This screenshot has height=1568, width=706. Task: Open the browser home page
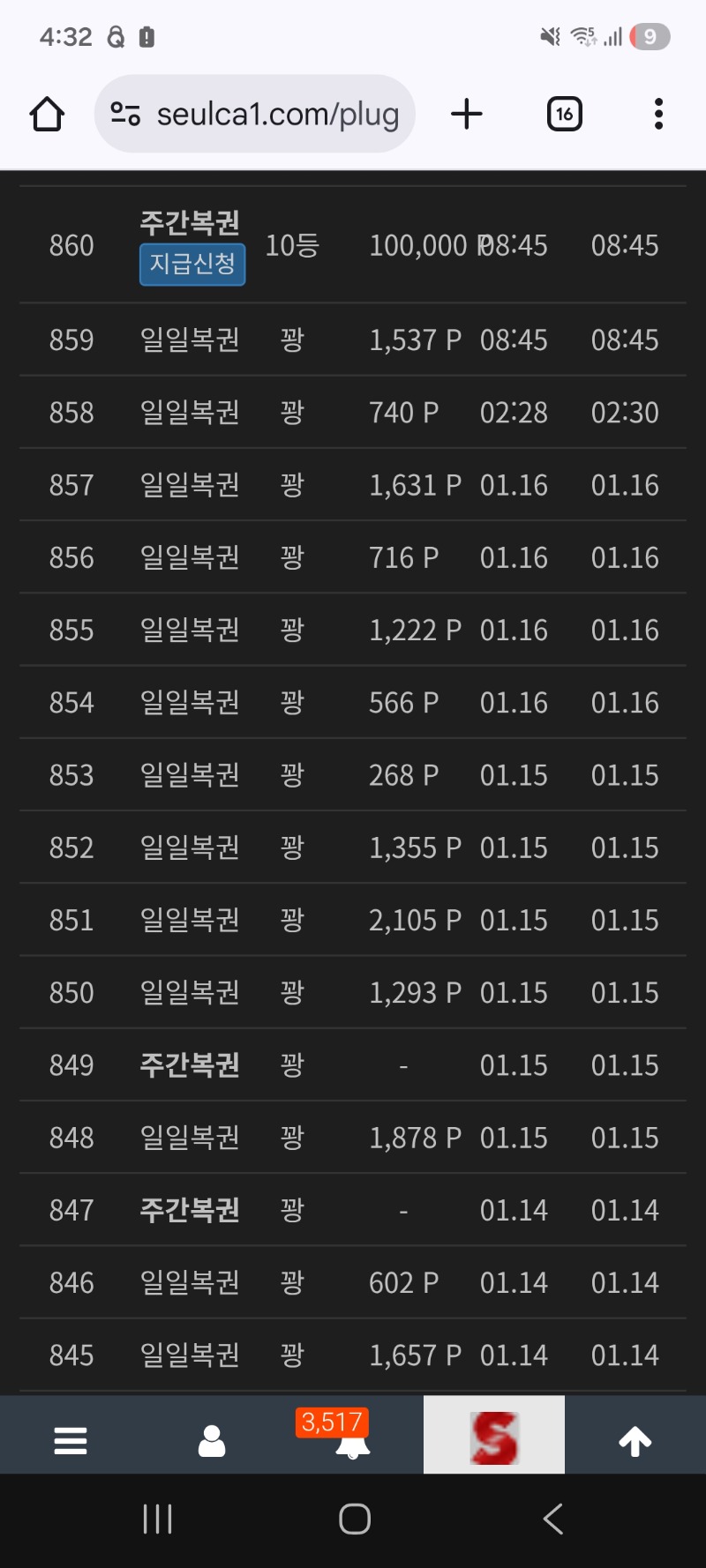[x=47, y=115]
